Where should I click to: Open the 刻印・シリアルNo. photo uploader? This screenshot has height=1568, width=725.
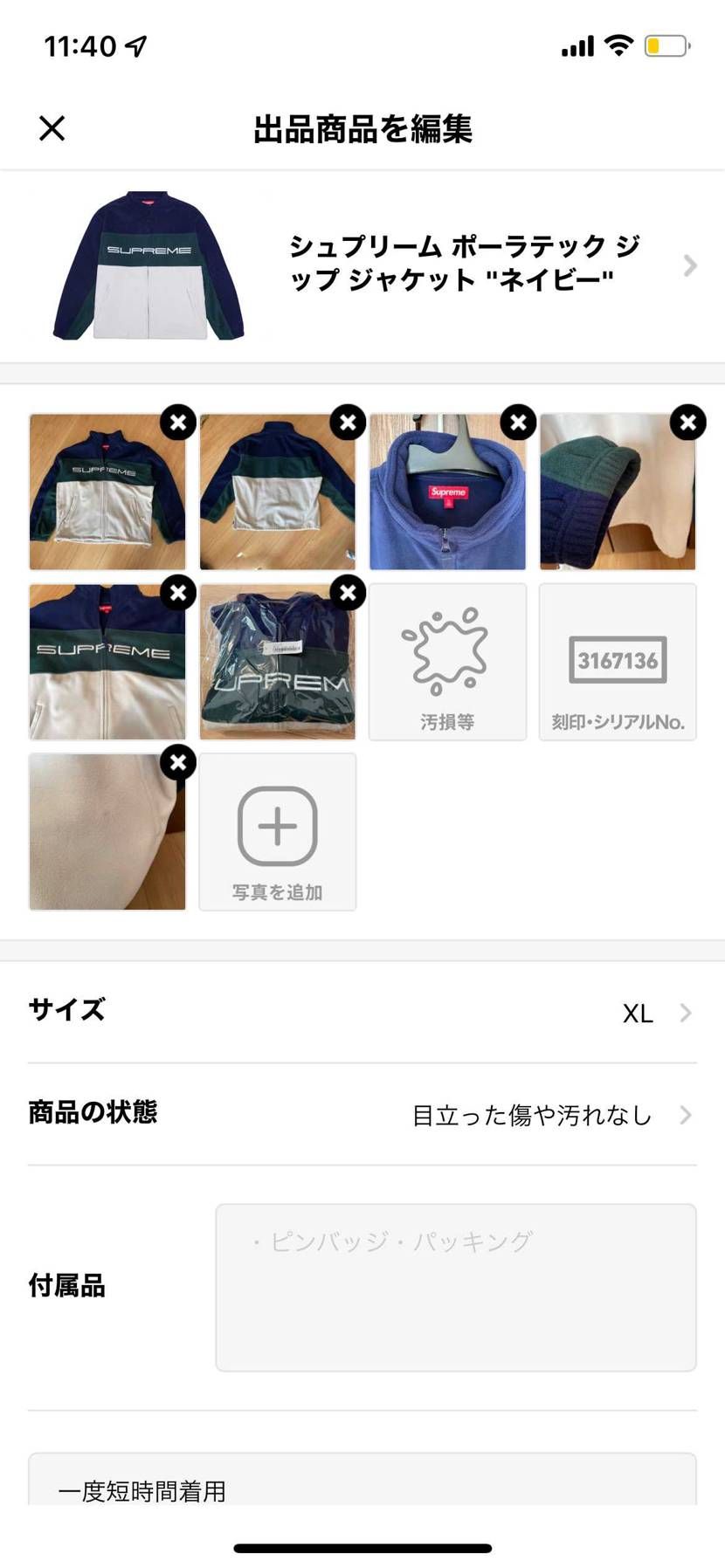tap(618, 661)
